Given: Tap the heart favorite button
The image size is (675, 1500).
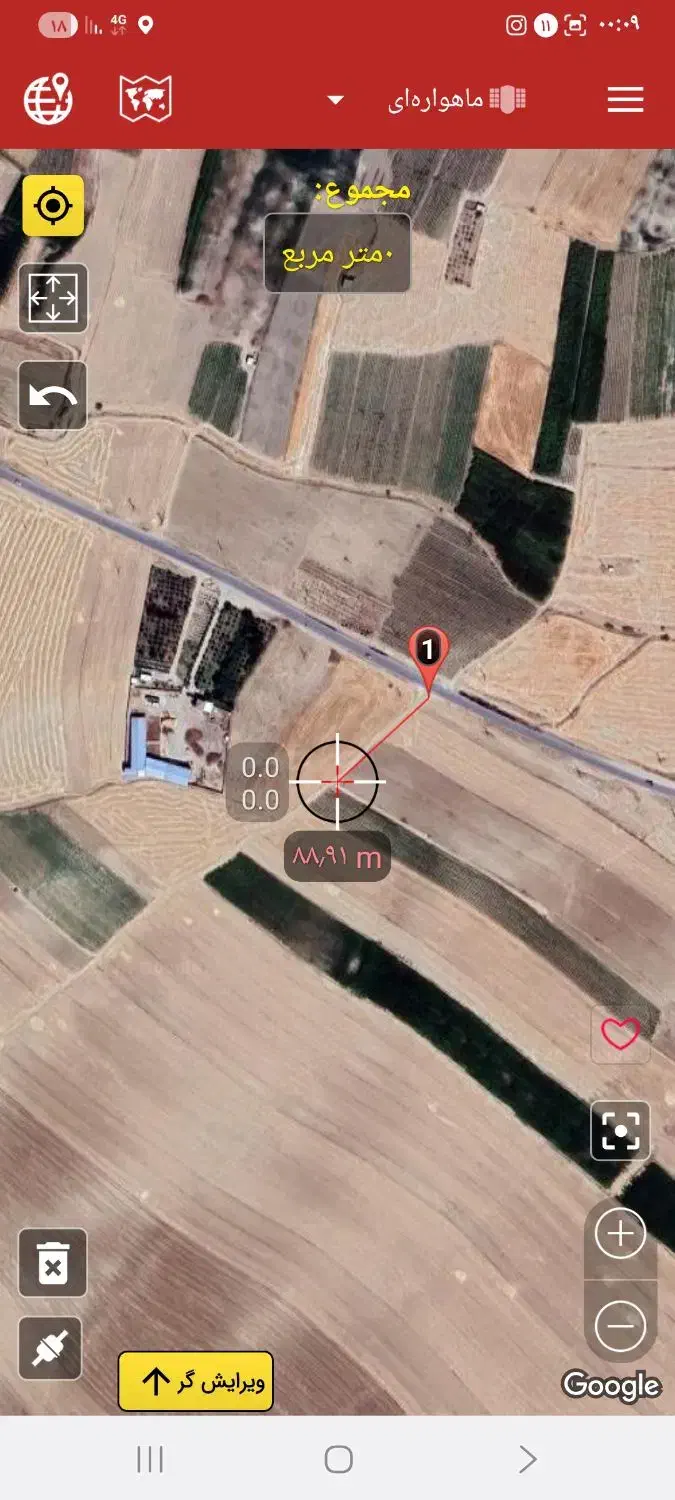Looking at the screenshot, I should point(620,1034).
